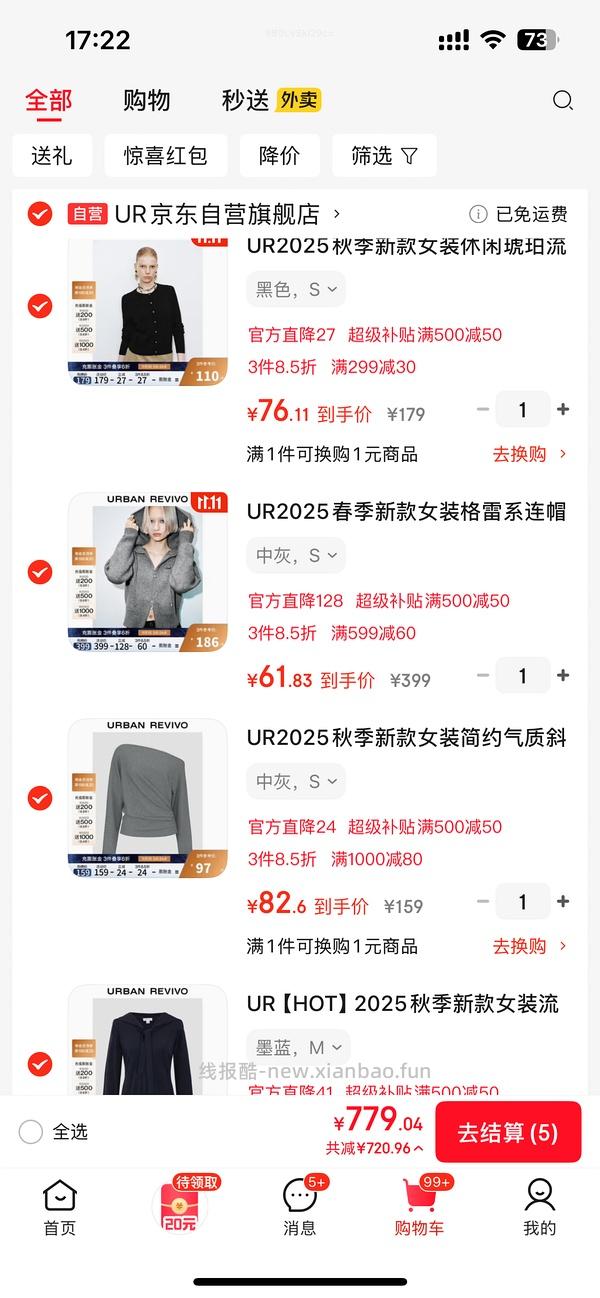Viewport: 600px width, 1298px height.
Task: Open the grey hooded 格雷系连帽 product image
Action: tap(148, 573)
